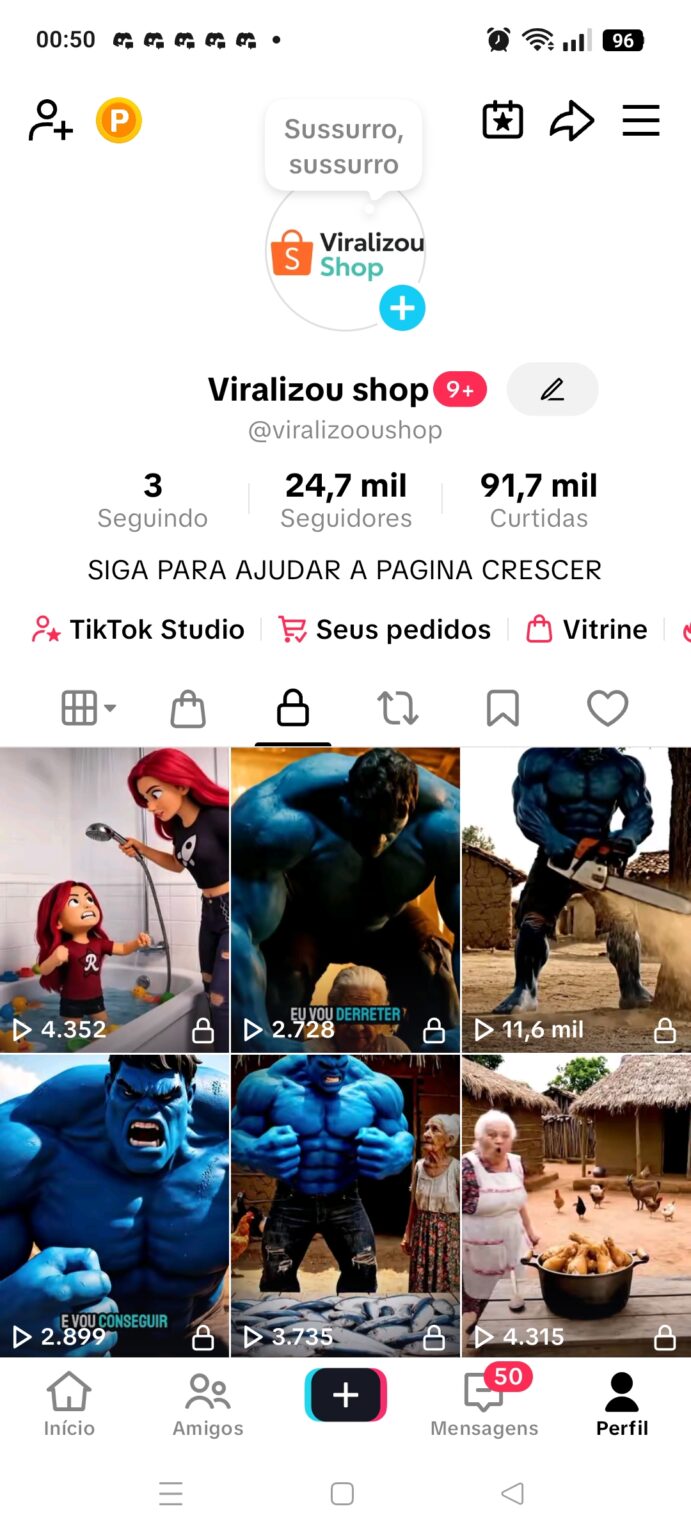Go to the Início tab
The image size is (691, 1536).
pos(69,1404)
